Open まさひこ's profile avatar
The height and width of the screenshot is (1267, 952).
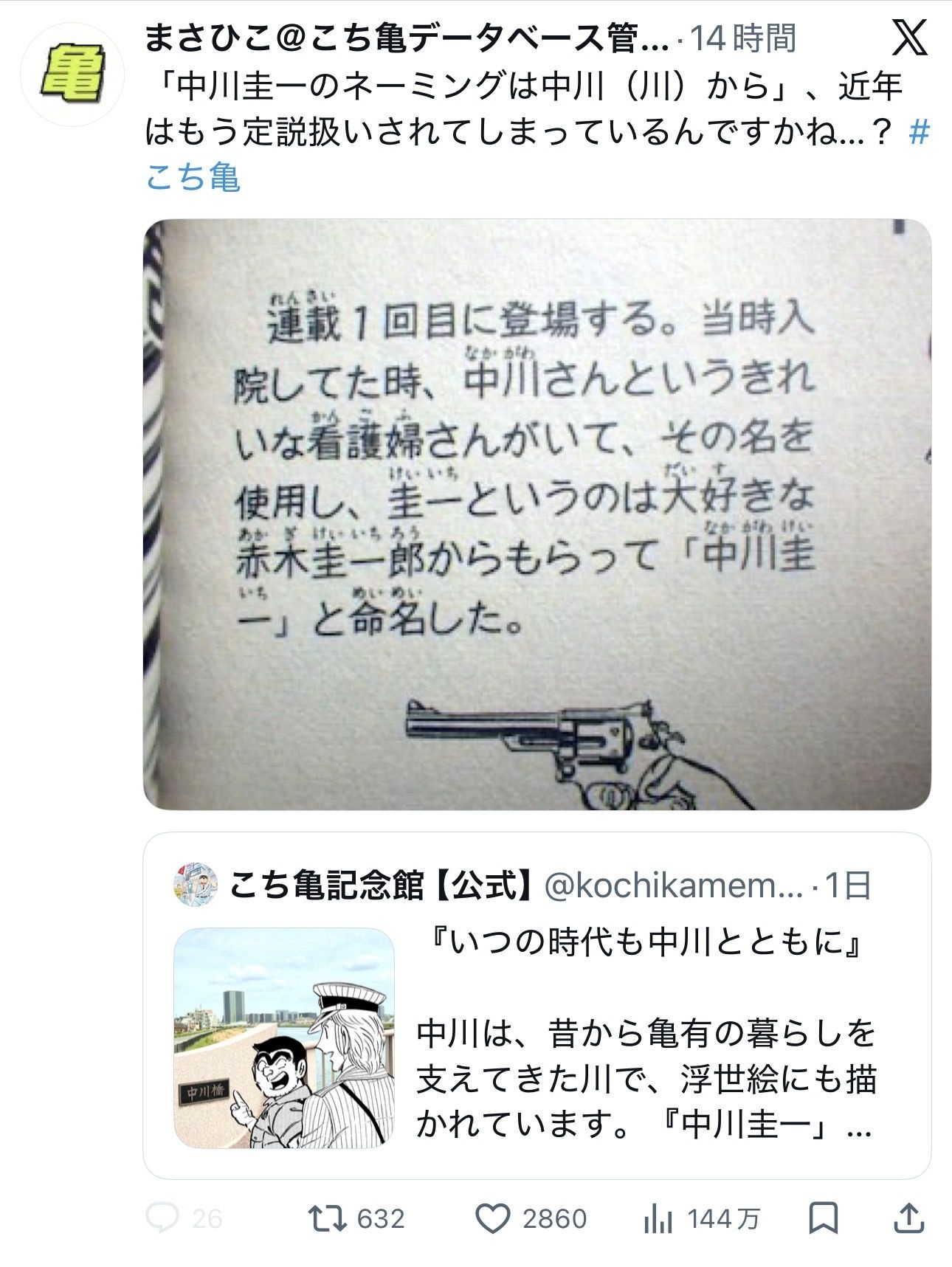72,75
